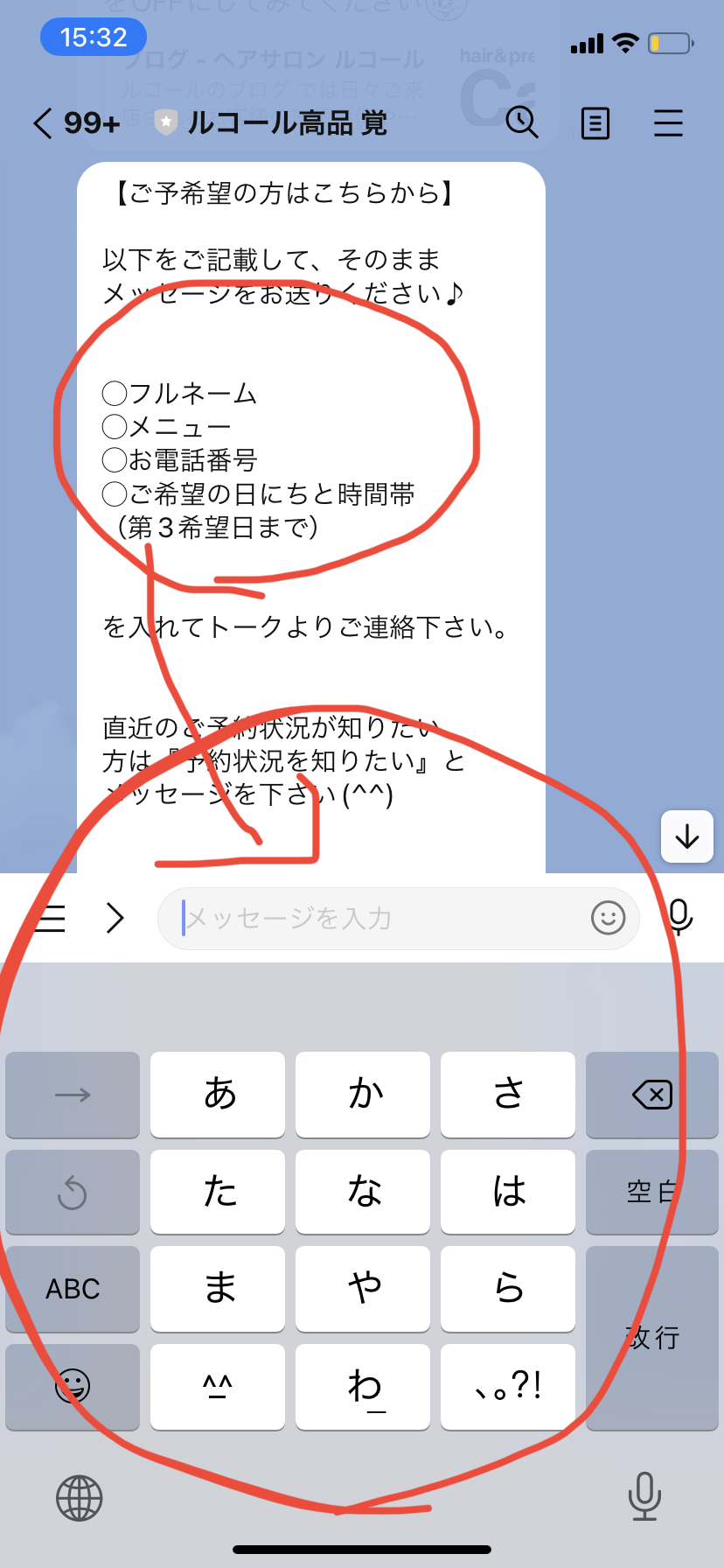
Task: Search within this chat
Action: coord(522,122)
